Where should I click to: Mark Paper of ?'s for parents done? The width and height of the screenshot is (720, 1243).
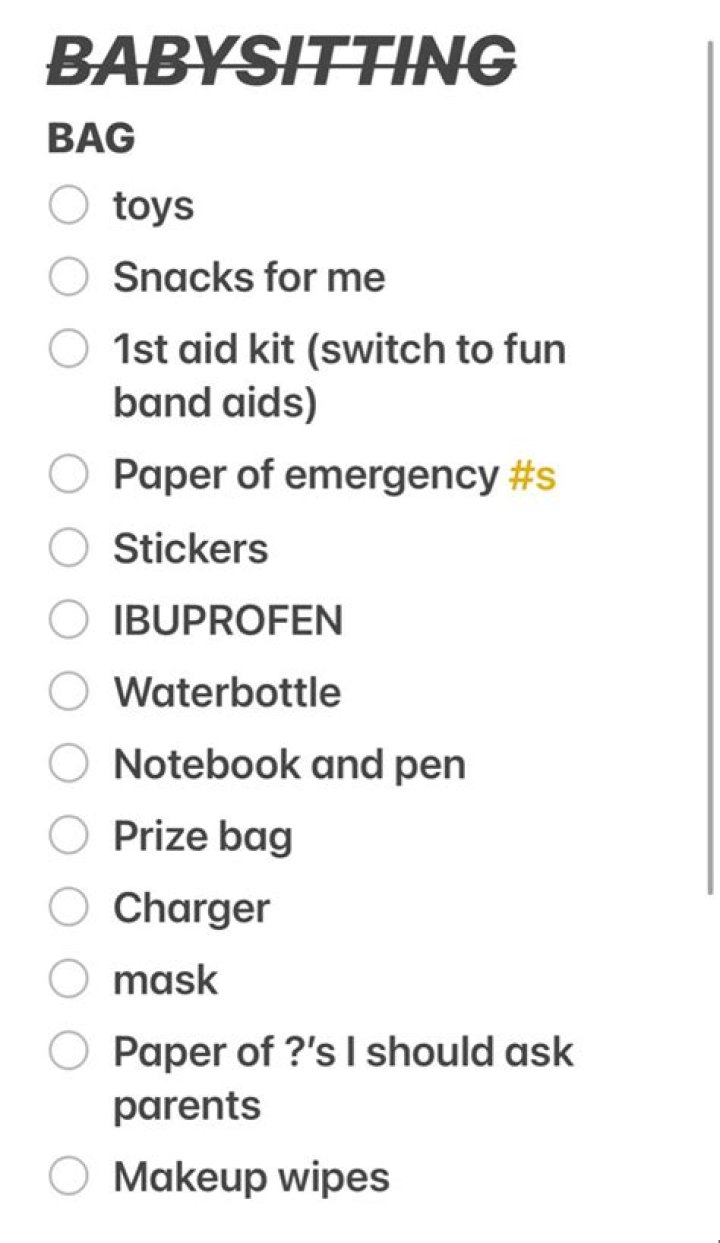tap(68, 1052)
